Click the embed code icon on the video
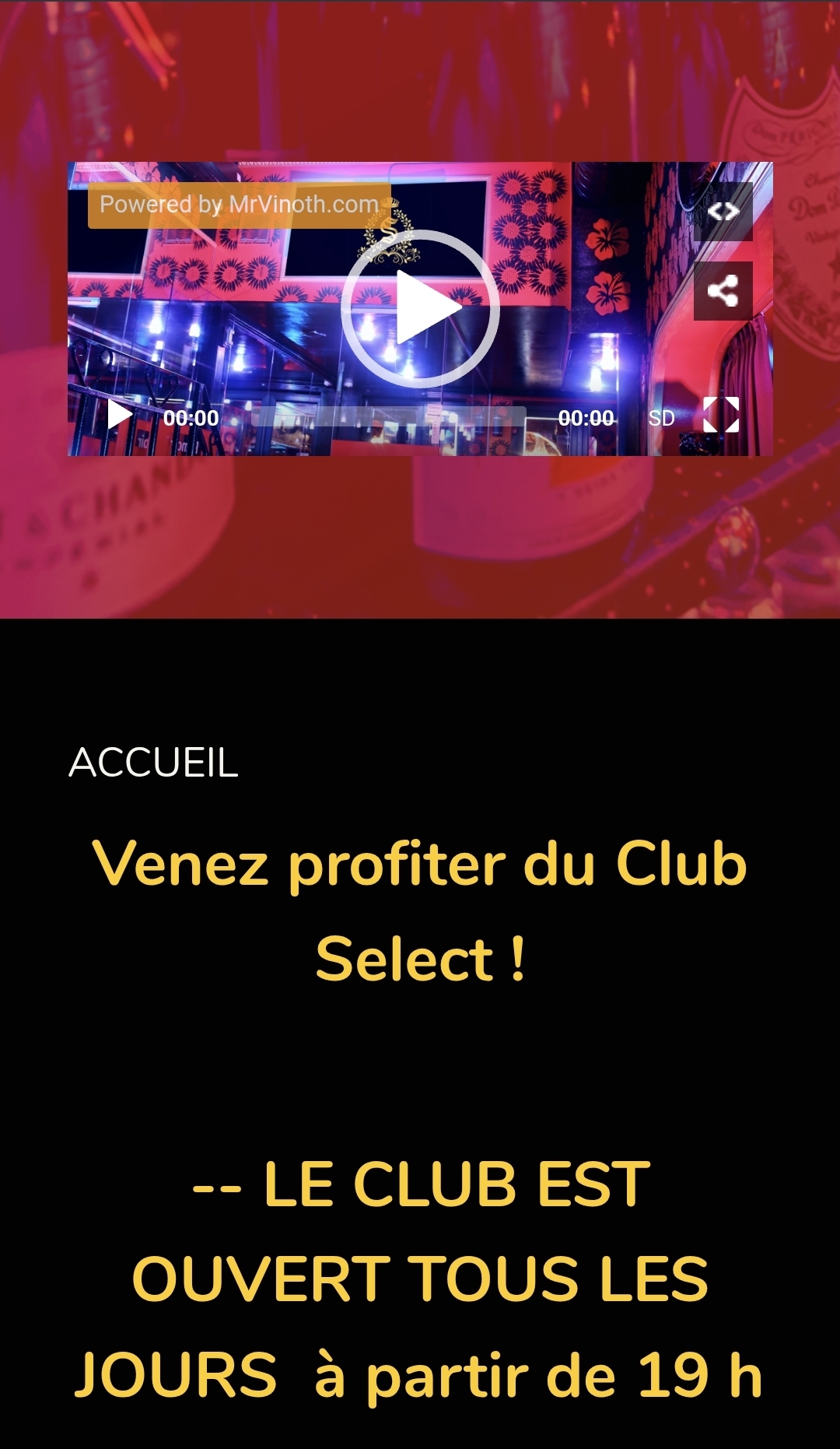The height and width of the screenshot is (1449, 840). [723, 211]
